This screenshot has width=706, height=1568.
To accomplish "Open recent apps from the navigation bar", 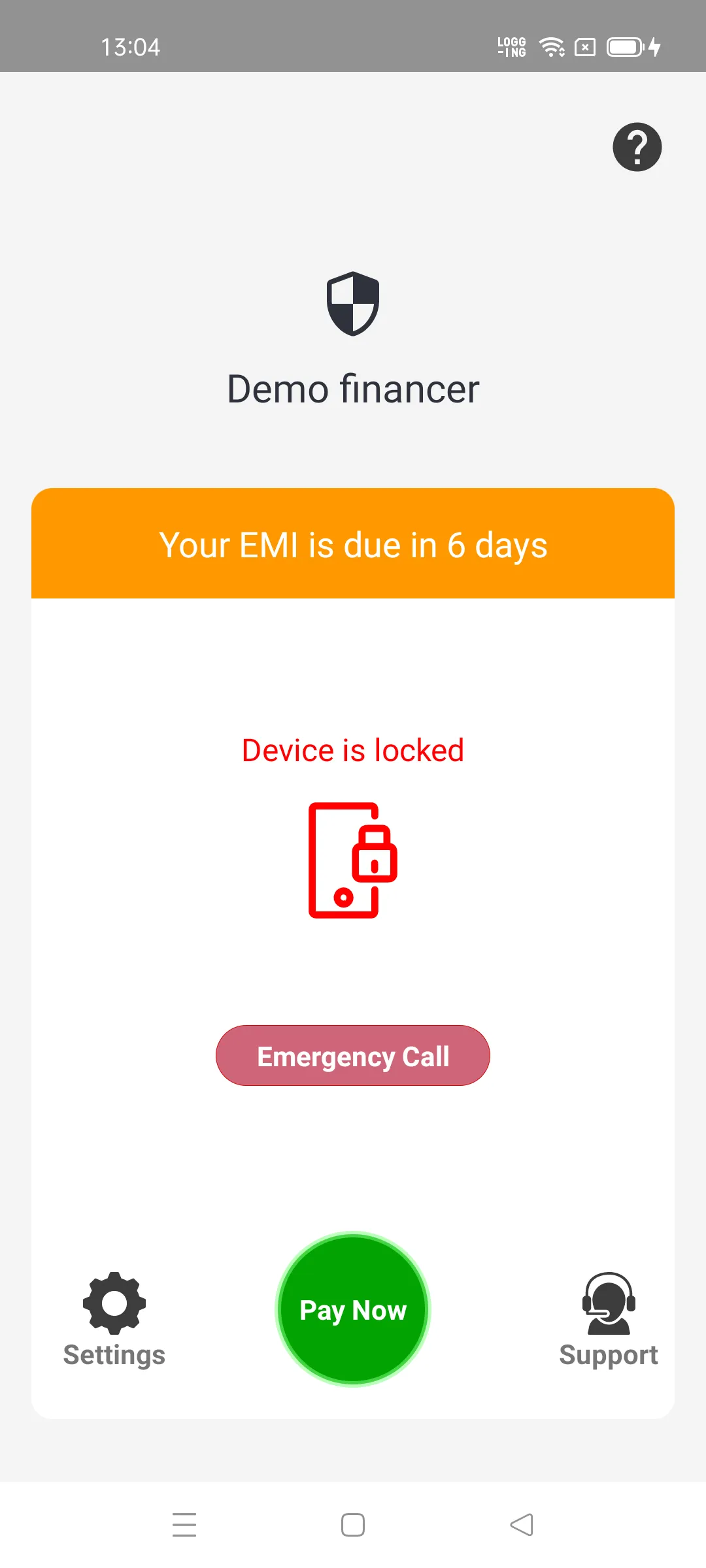I will click(184, 1525).
